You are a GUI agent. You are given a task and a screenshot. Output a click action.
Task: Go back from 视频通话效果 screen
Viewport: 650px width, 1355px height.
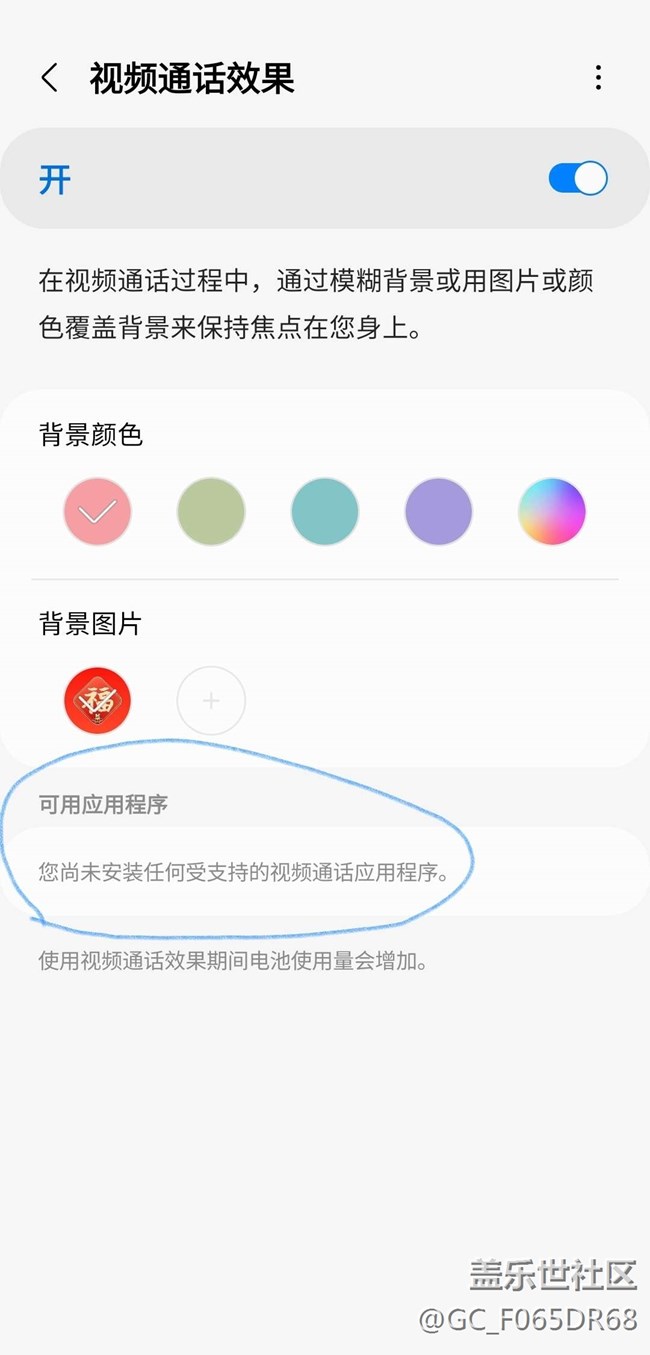[x=49, y=78]
